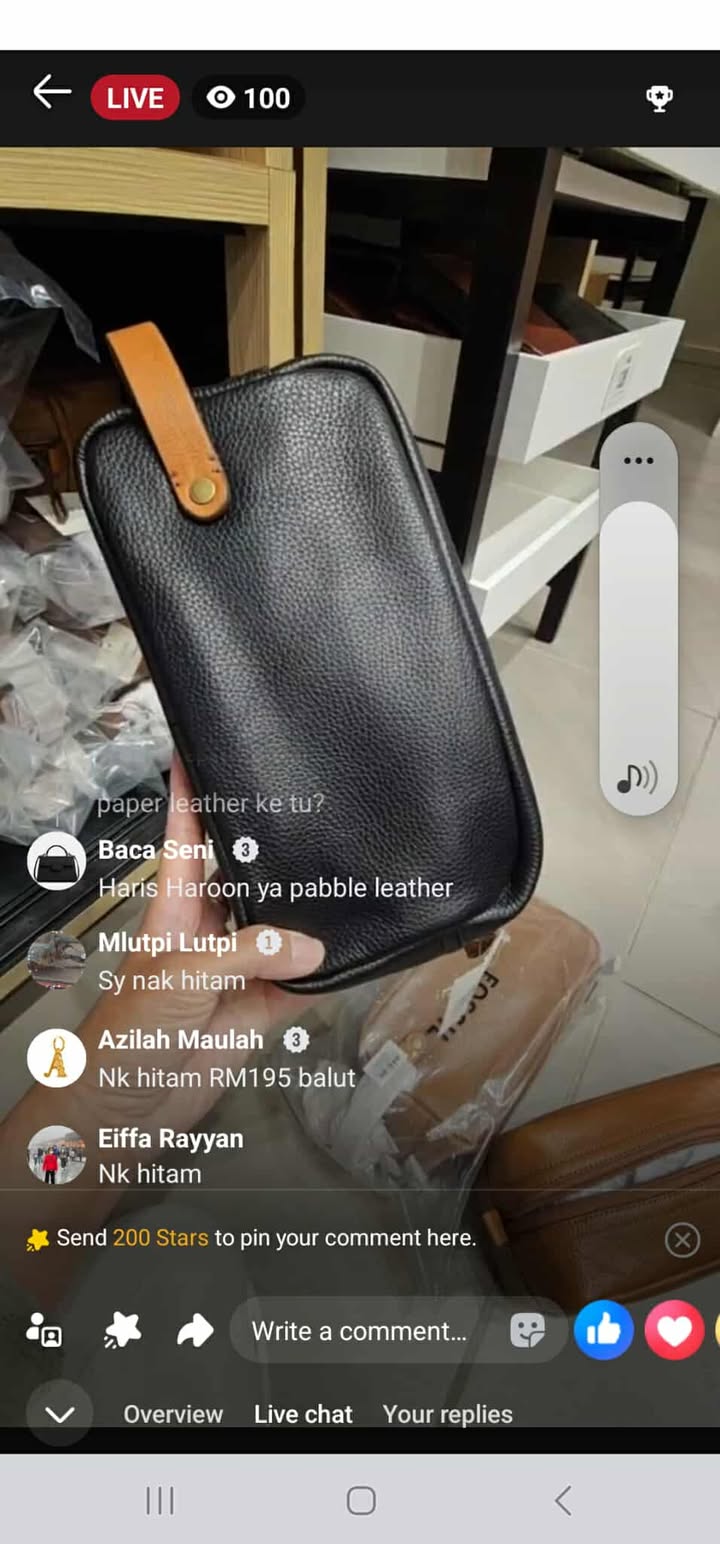Send a heart love reaction
The width and height of the screenshot is (720, 1544).
click(x=674, y=1331)
